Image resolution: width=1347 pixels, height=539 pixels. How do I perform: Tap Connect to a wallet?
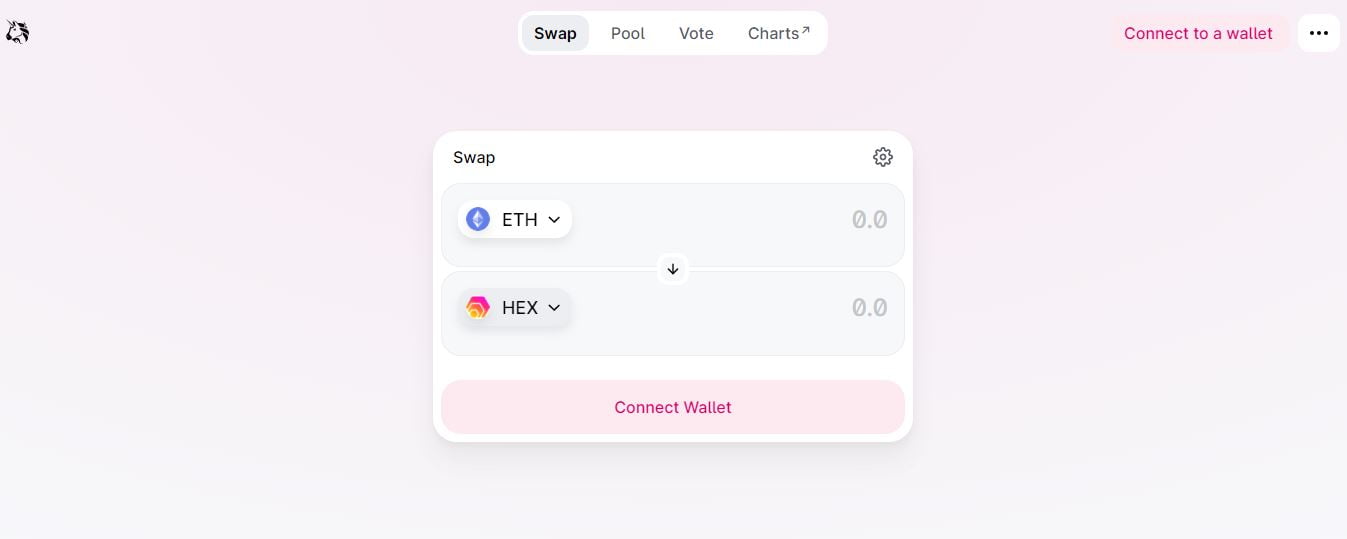pos(1198,33)
